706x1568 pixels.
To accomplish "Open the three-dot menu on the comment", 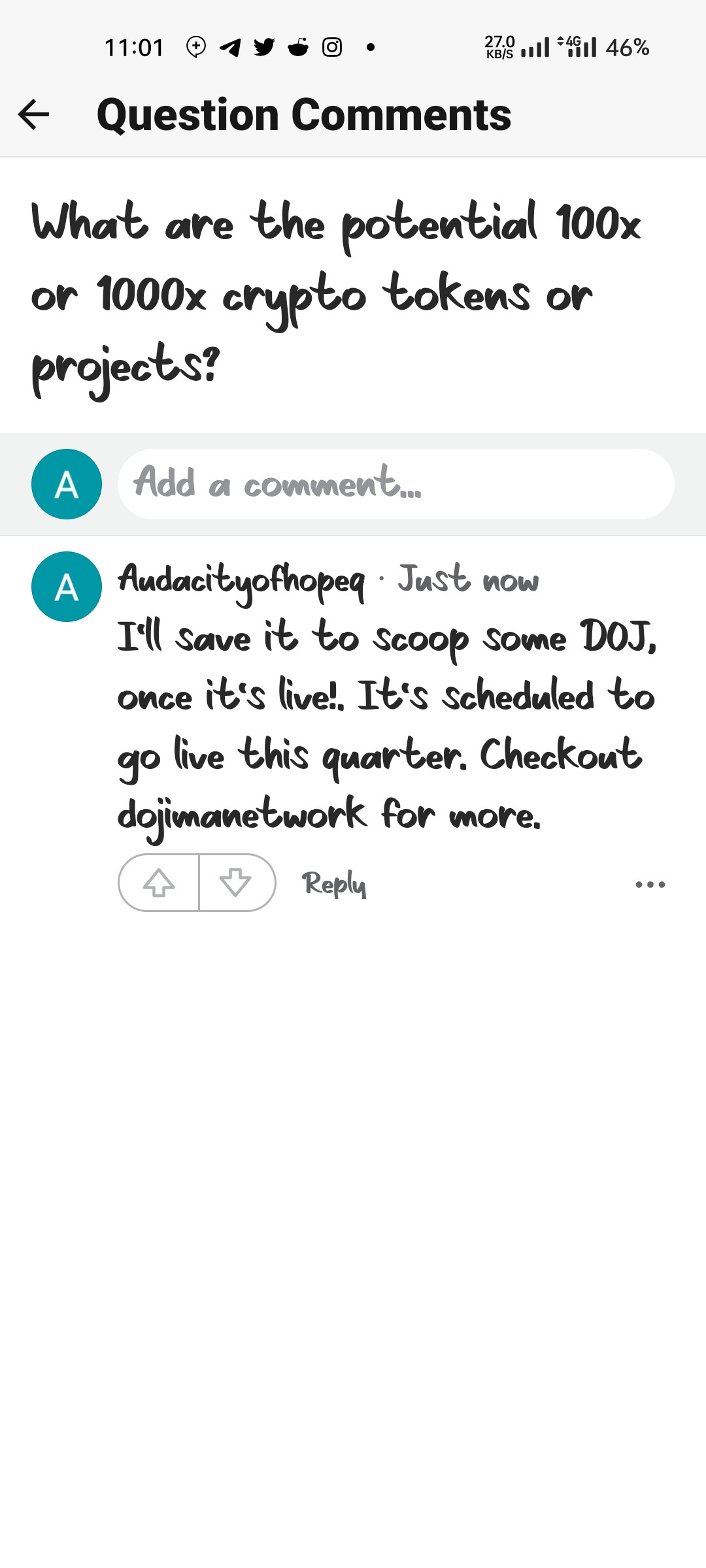I will tap(650, 885).
